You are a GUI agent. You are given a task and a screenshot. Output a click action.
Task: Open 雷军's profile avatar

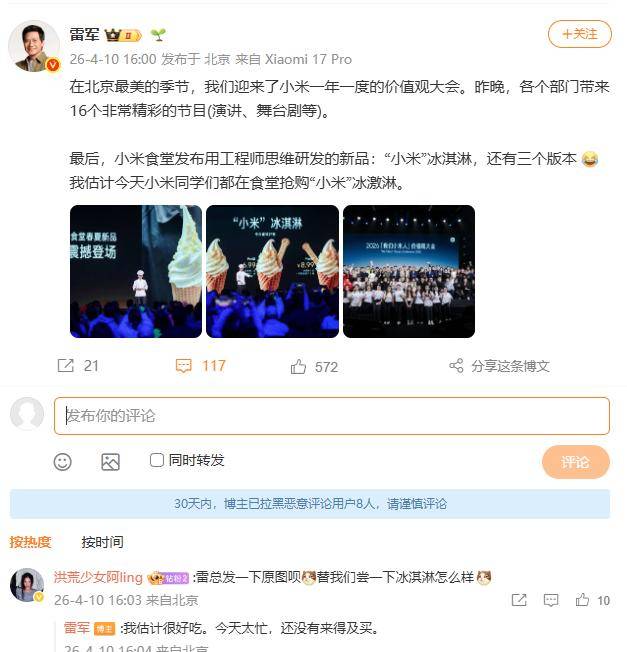point(34,46)
